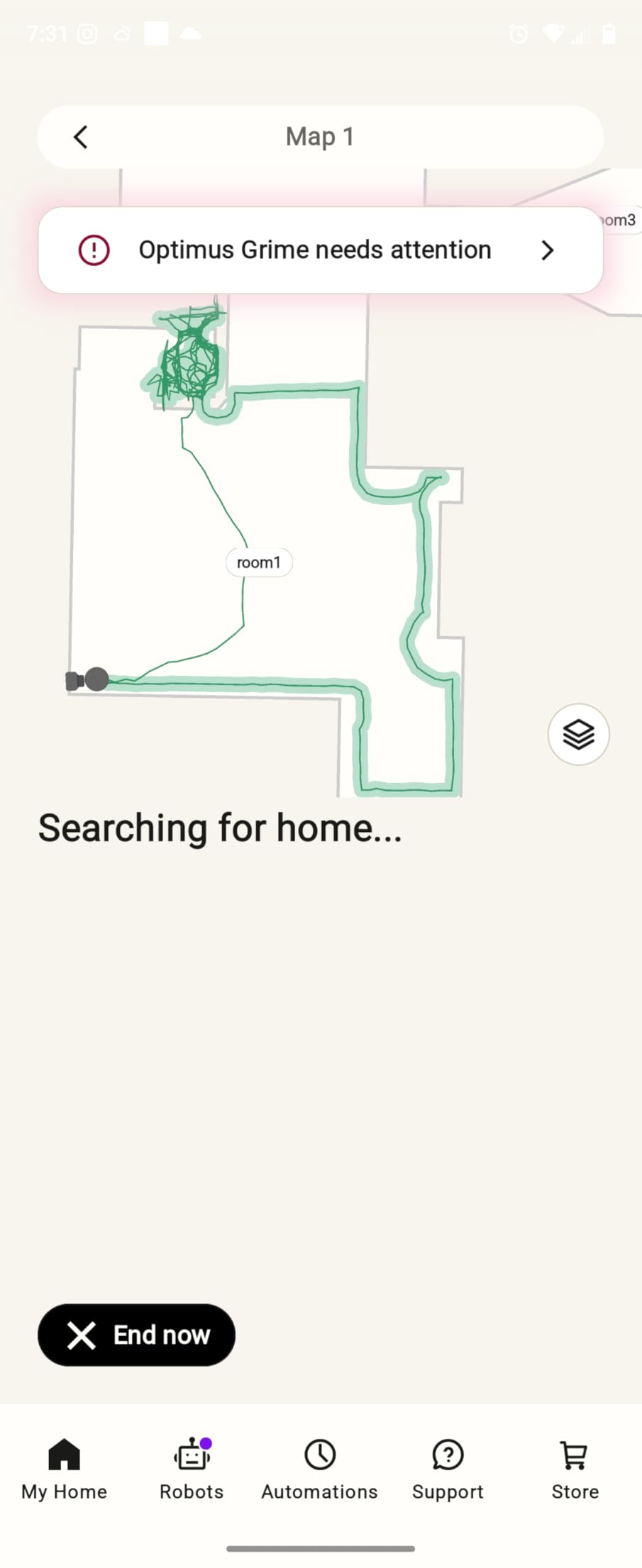The height and width of the screenshot is (1568, 642).
Task: Open the Store tab
Action: [575, 1469]
